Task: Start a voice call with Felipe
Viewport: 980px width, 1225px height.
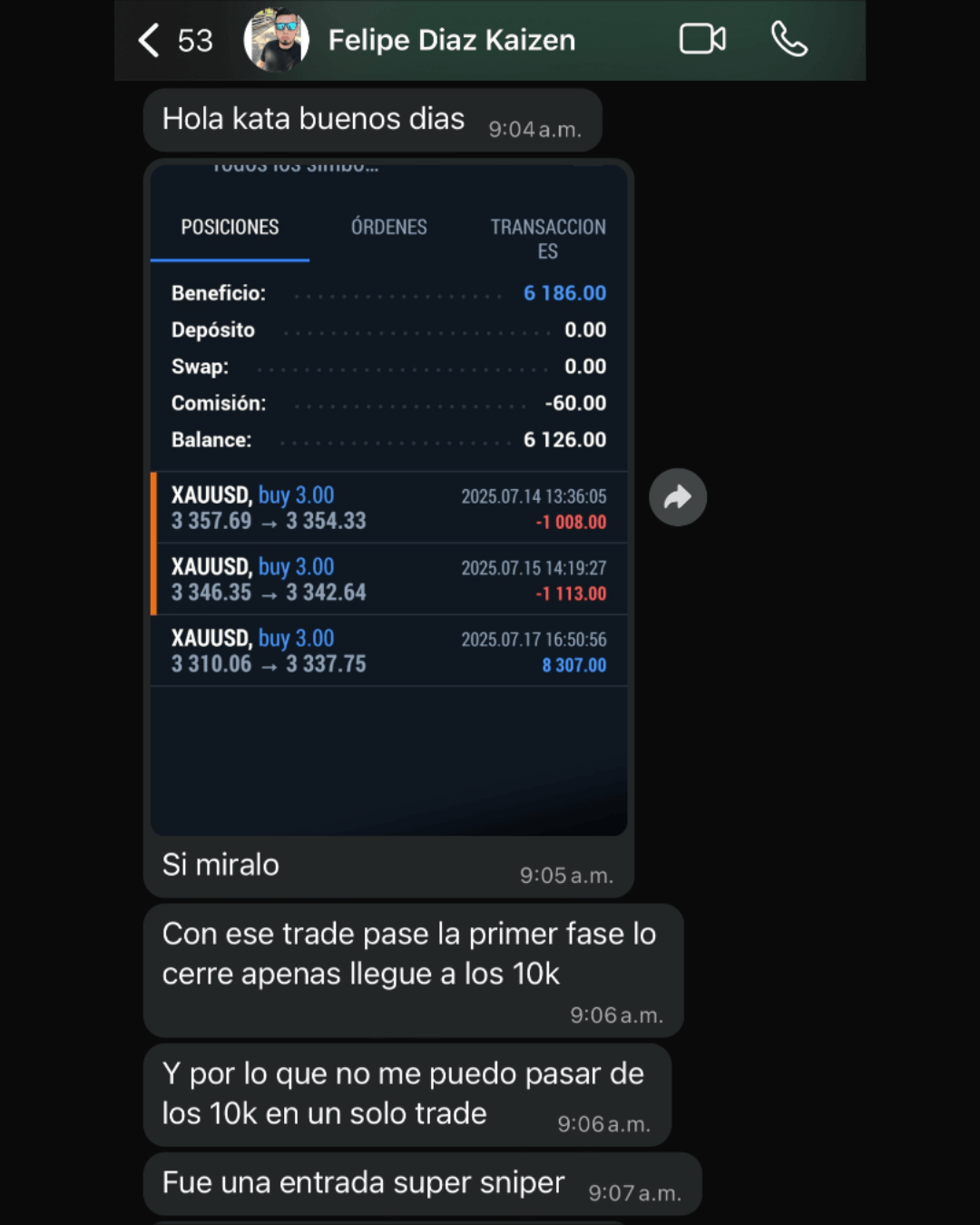Action: [x=789, y=39]
